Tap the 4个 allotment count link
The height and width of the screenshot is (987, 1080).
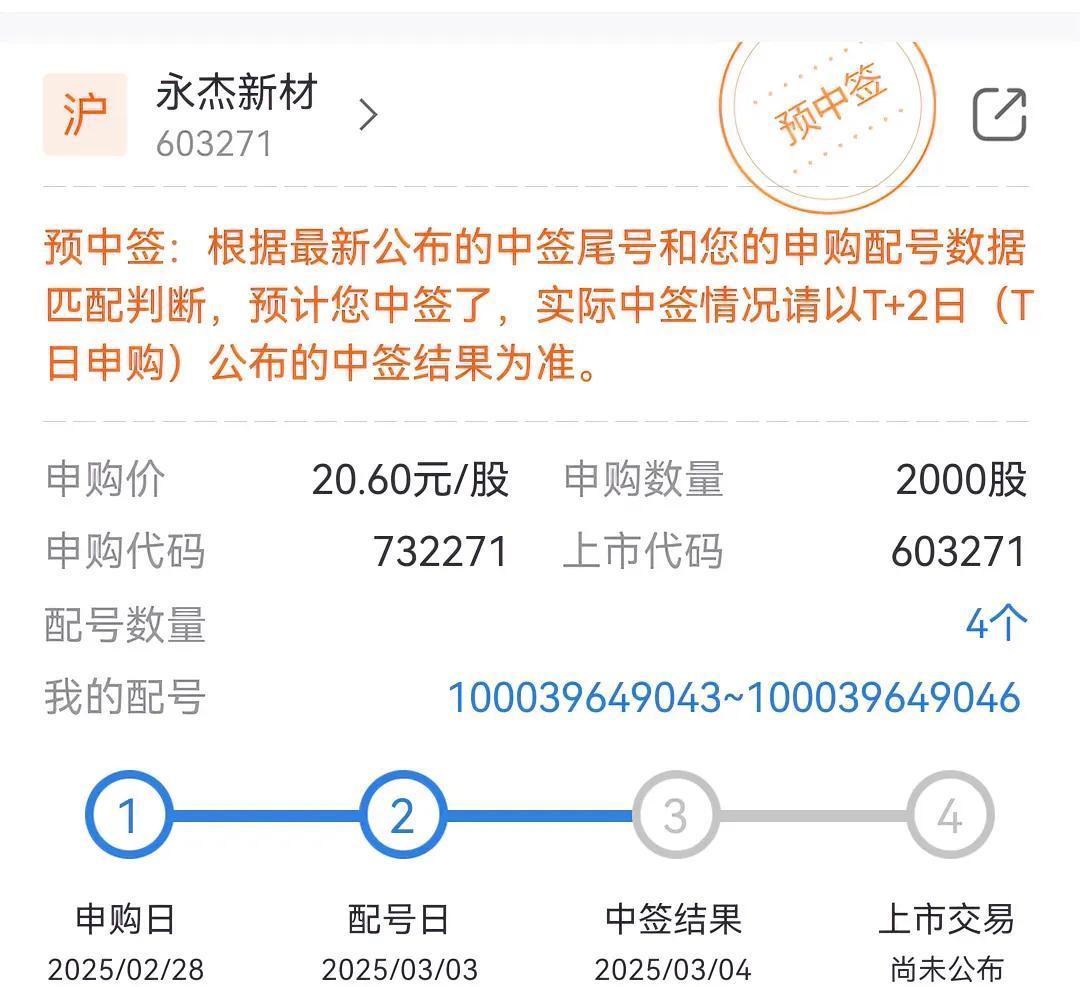(x=996, y=624)
